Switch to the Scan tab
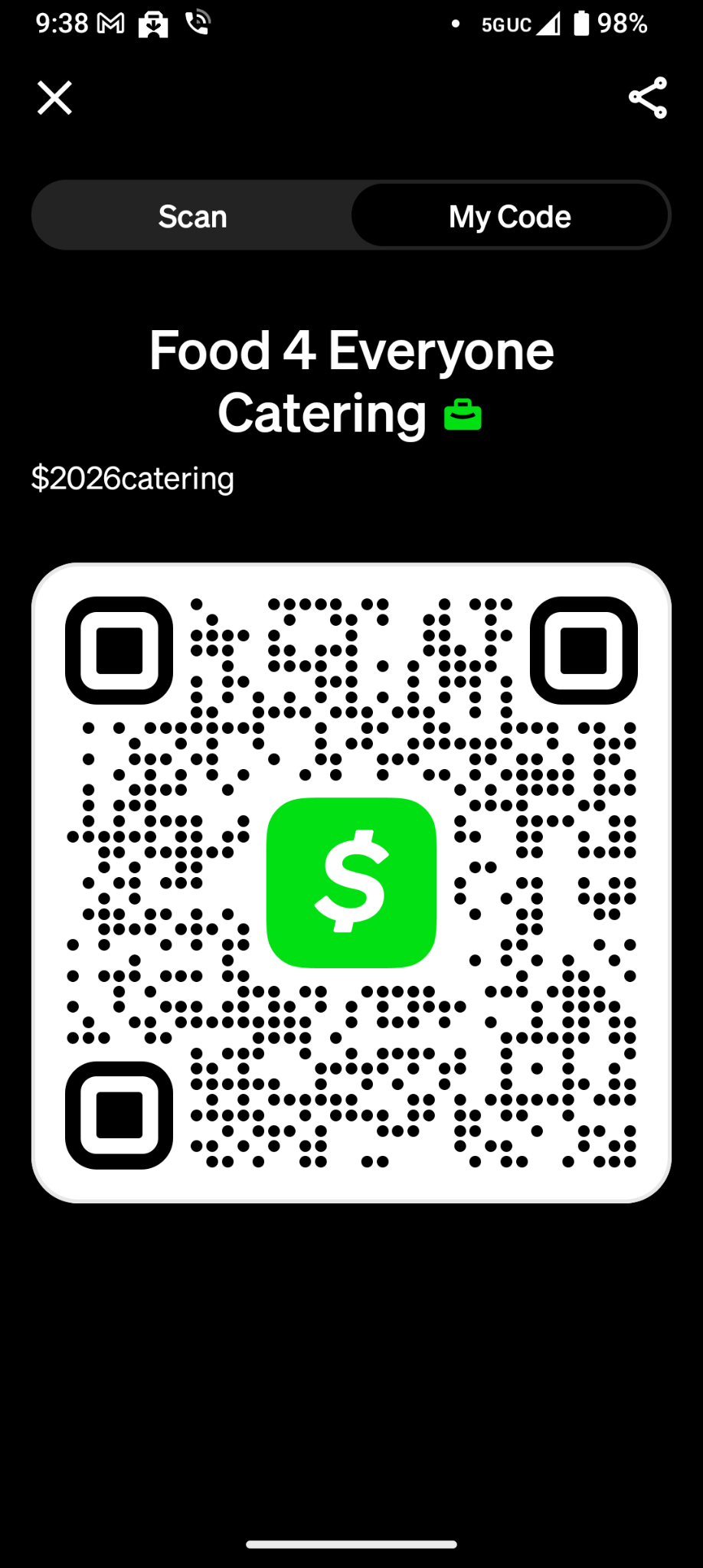Image resolution: width=703 pixels, height=1568 pixels. click(193, 216)
